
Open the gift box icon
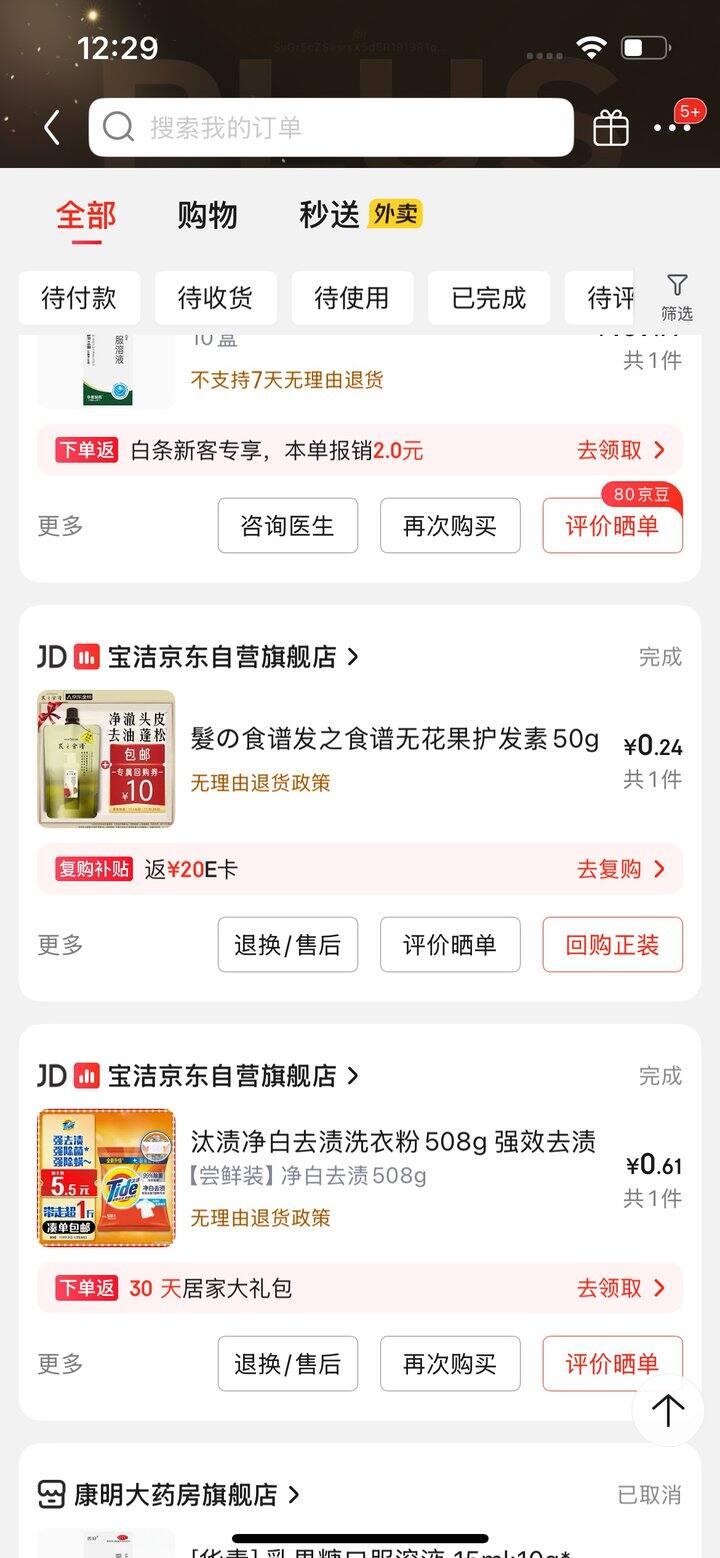point(611,128)
